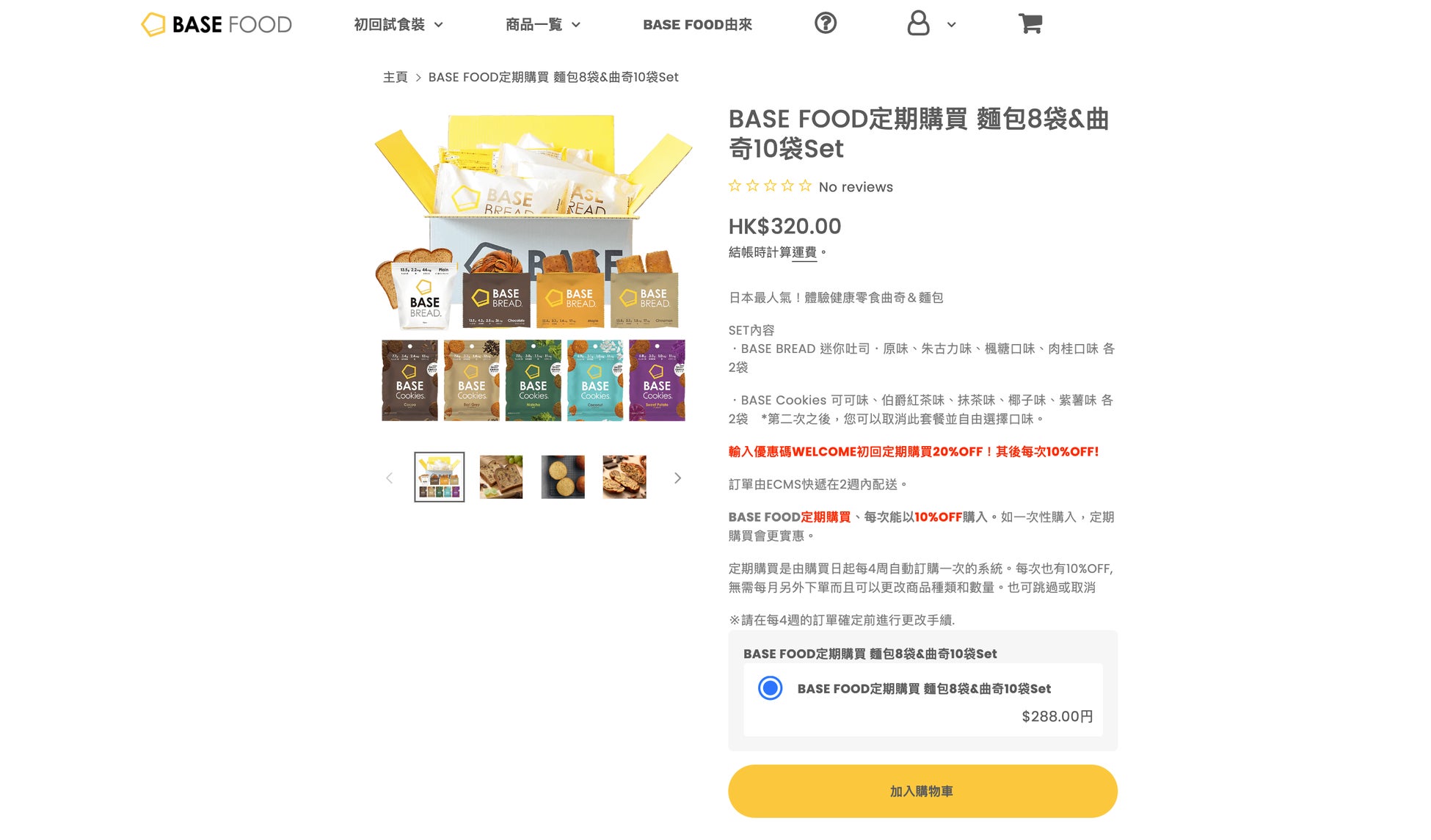
Task: Expand the 初回試食裝 menu
Action: coord(398,24)
